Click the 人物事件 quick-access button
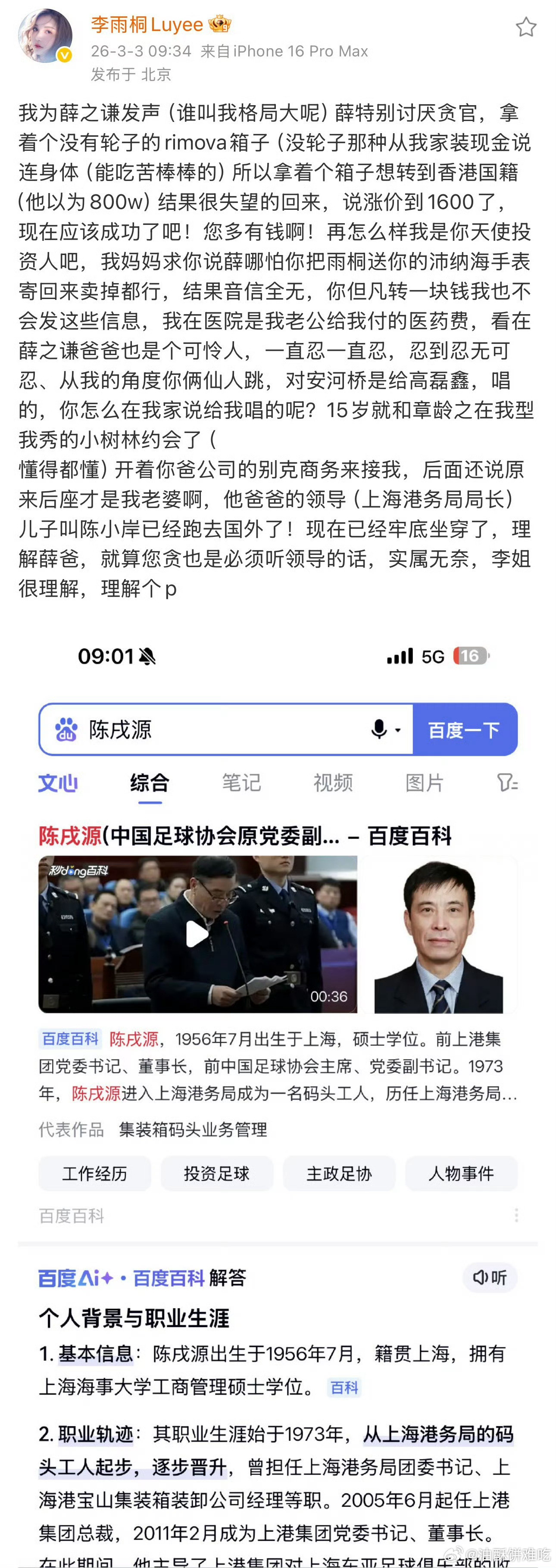 461,1173
